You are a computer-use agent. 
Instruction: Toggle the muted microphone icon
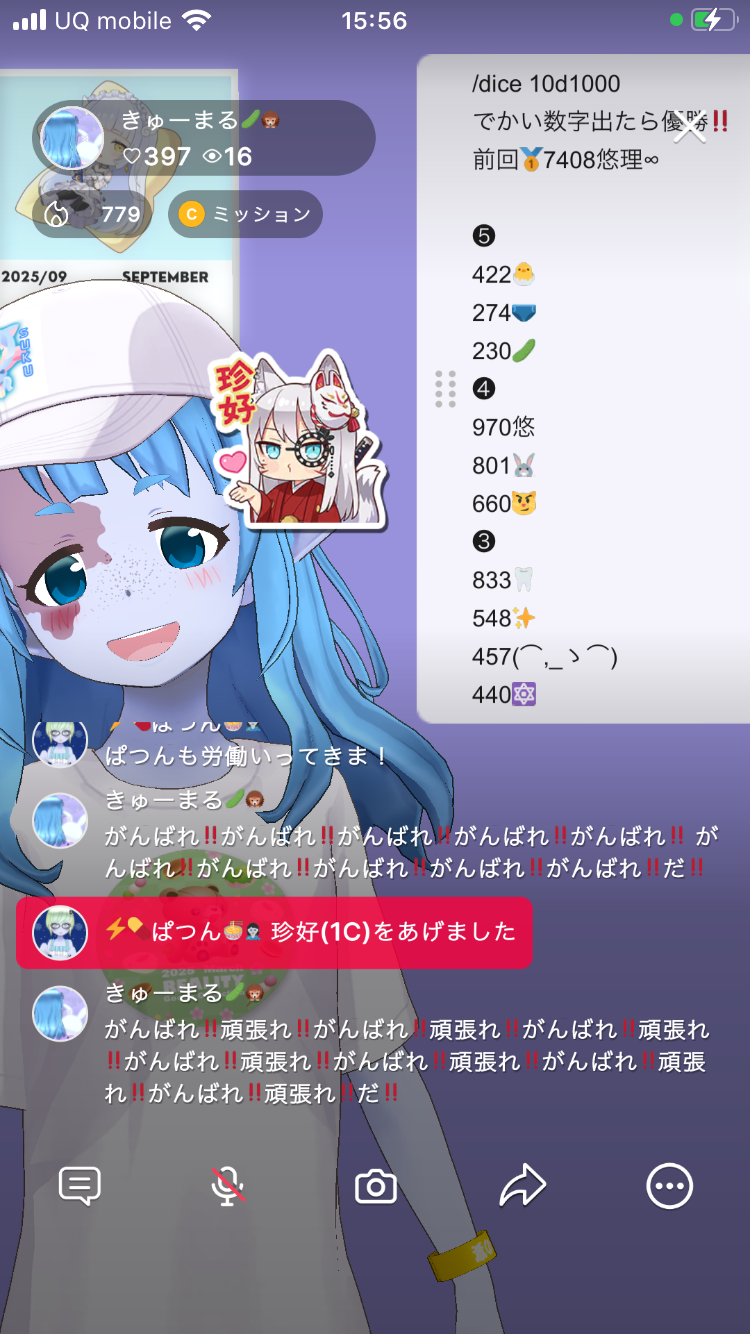tap(228, 1186)
